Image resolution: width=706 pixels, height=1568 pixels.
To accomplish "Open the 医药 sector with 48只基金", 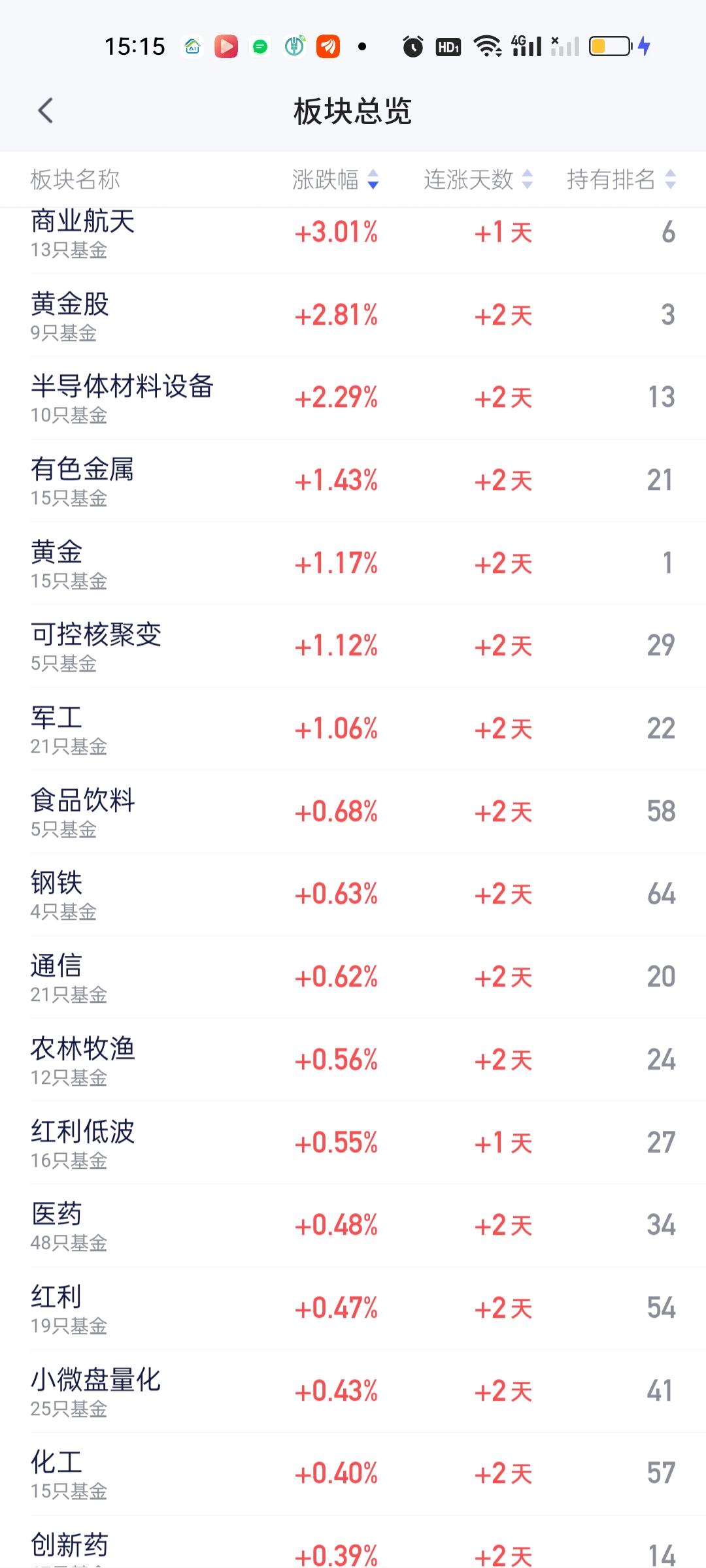I will 353,1226.
